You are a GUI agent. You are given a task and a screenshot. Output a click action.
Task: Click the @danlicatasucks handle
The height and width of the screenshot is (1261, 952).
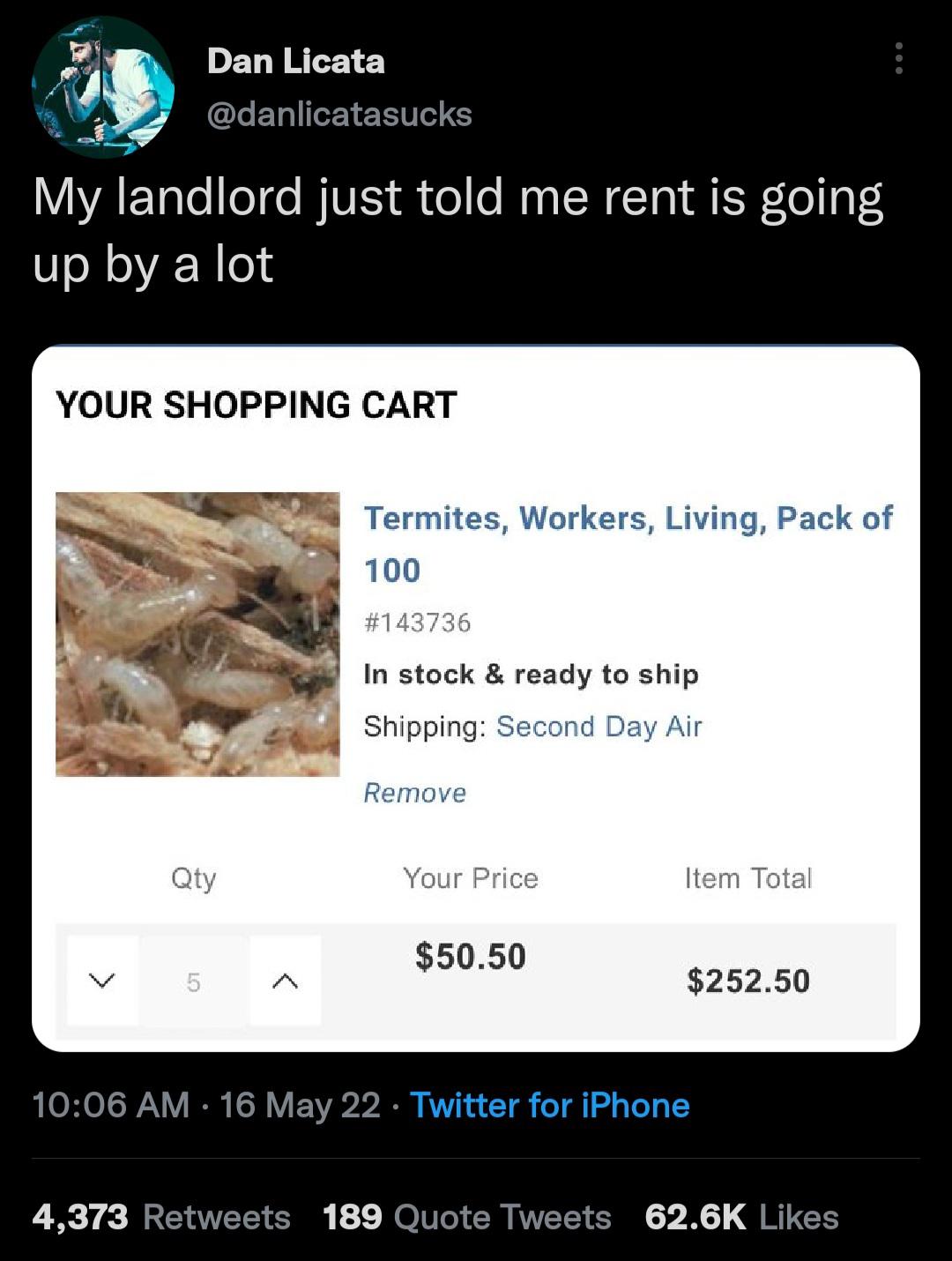tap(338, 113)
